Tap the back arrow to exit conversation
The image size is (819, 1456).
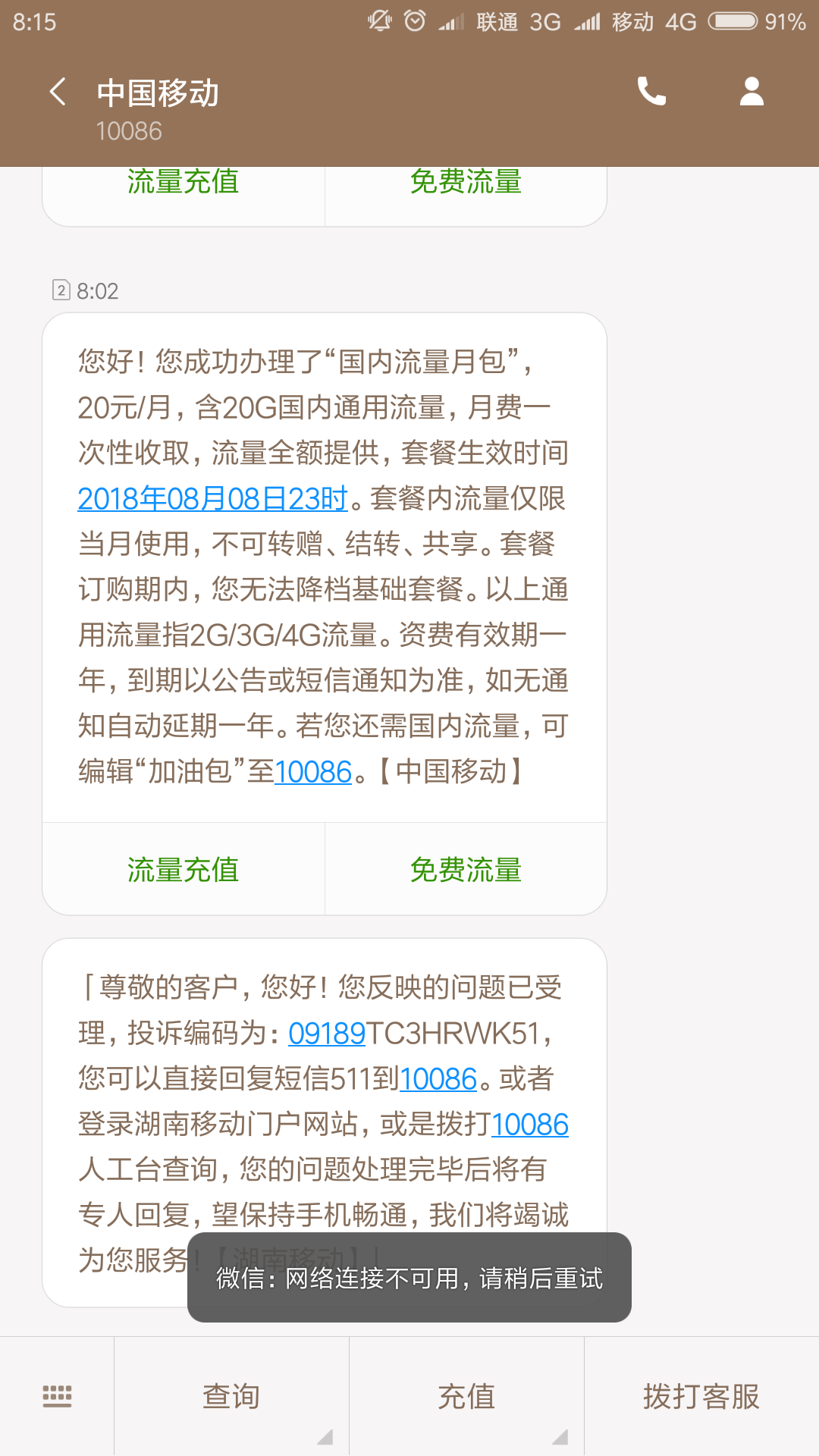click(x=58, y=93)
